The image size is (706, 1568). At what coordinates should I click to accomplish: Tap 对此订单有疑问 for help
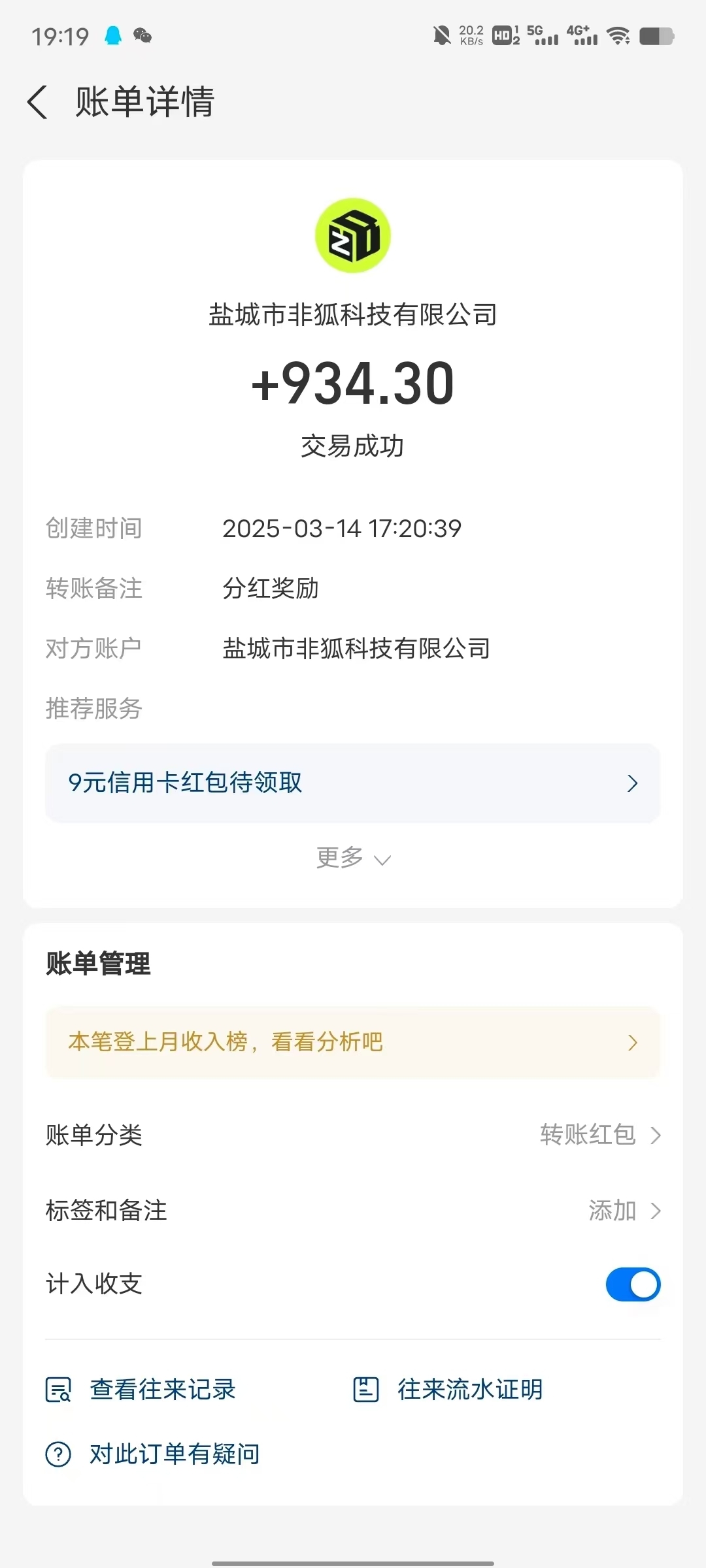[x=152, y=1454]
